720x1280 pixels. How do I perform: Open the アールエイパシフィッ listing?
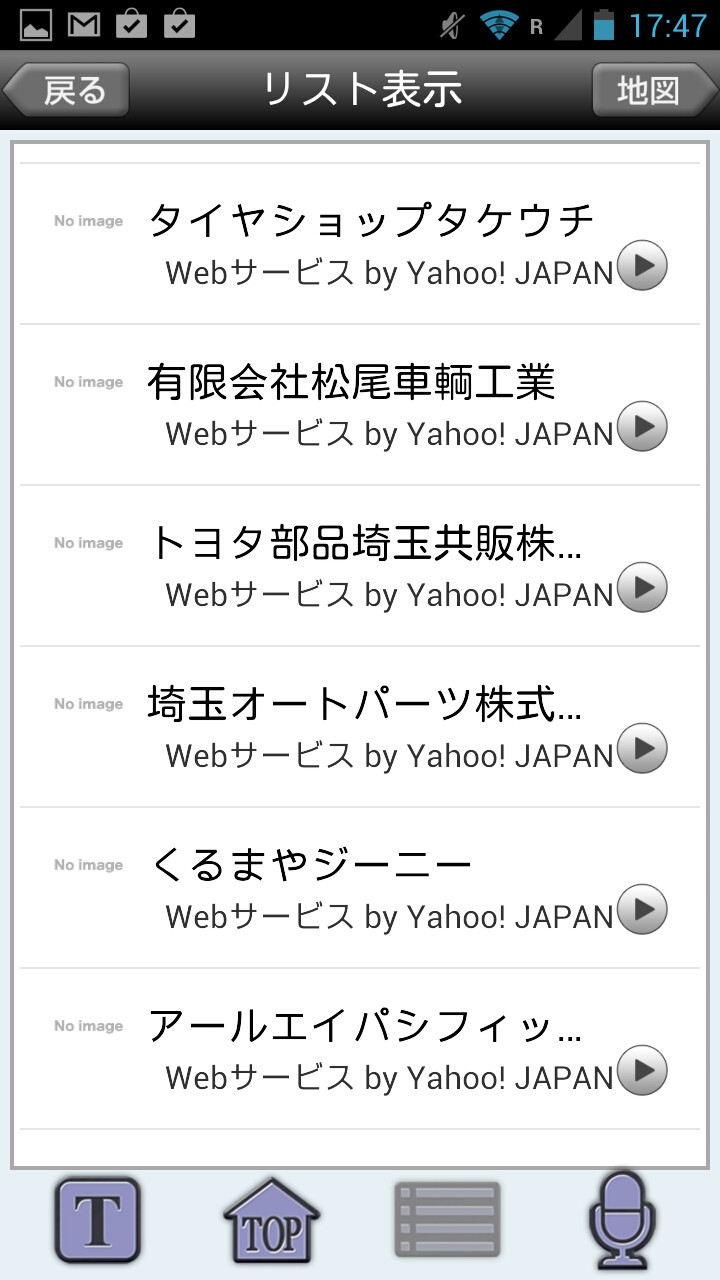click(x=360, y=1049)
